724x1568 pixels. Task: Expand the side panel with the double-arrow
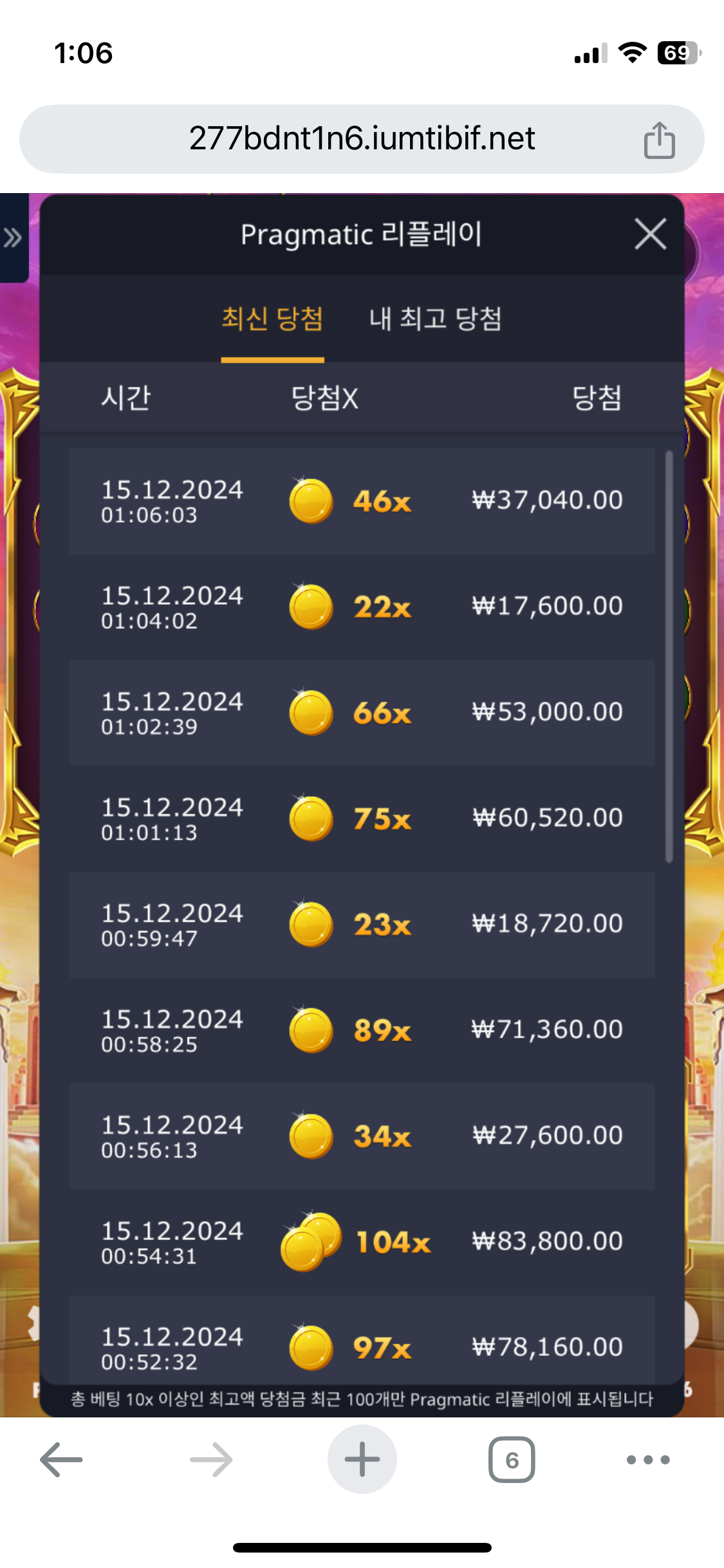13,238
